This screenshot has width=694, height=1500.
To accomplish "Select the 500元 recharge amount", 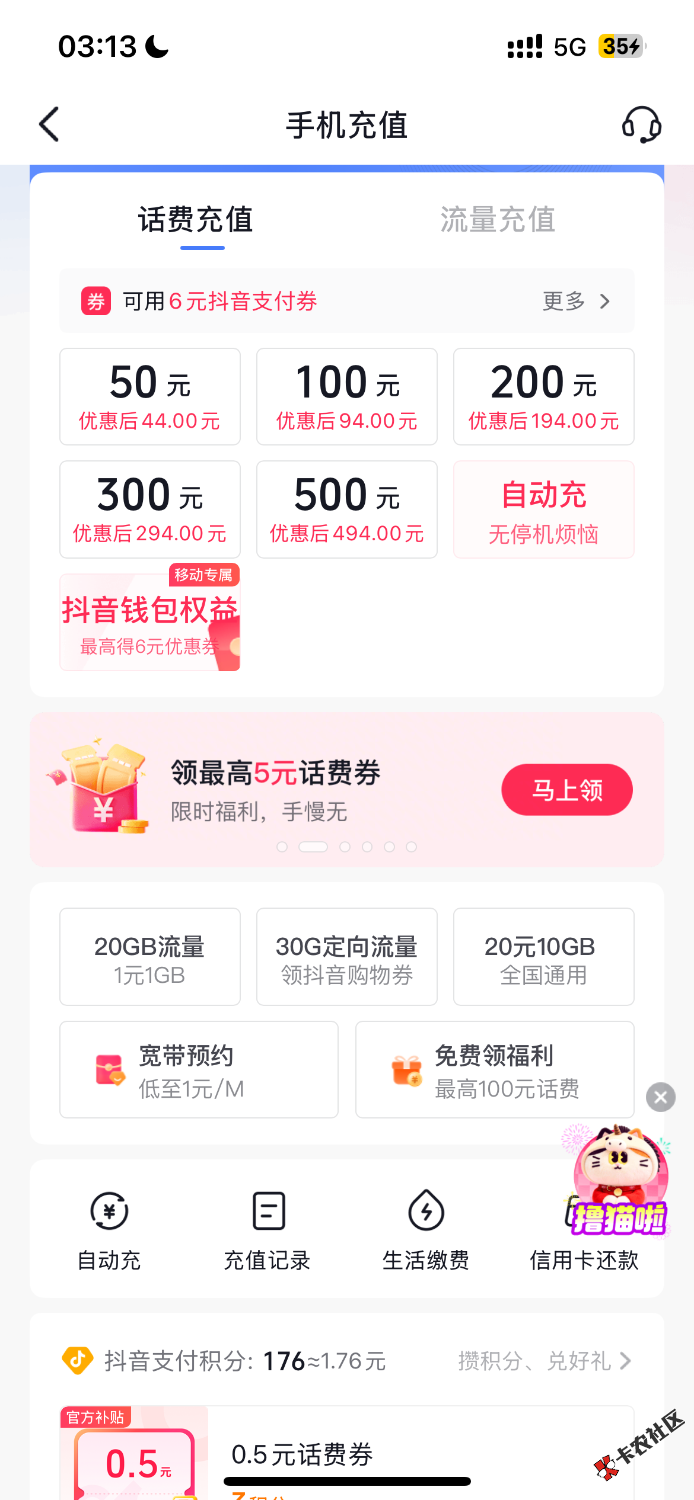I will coord(347,509).
